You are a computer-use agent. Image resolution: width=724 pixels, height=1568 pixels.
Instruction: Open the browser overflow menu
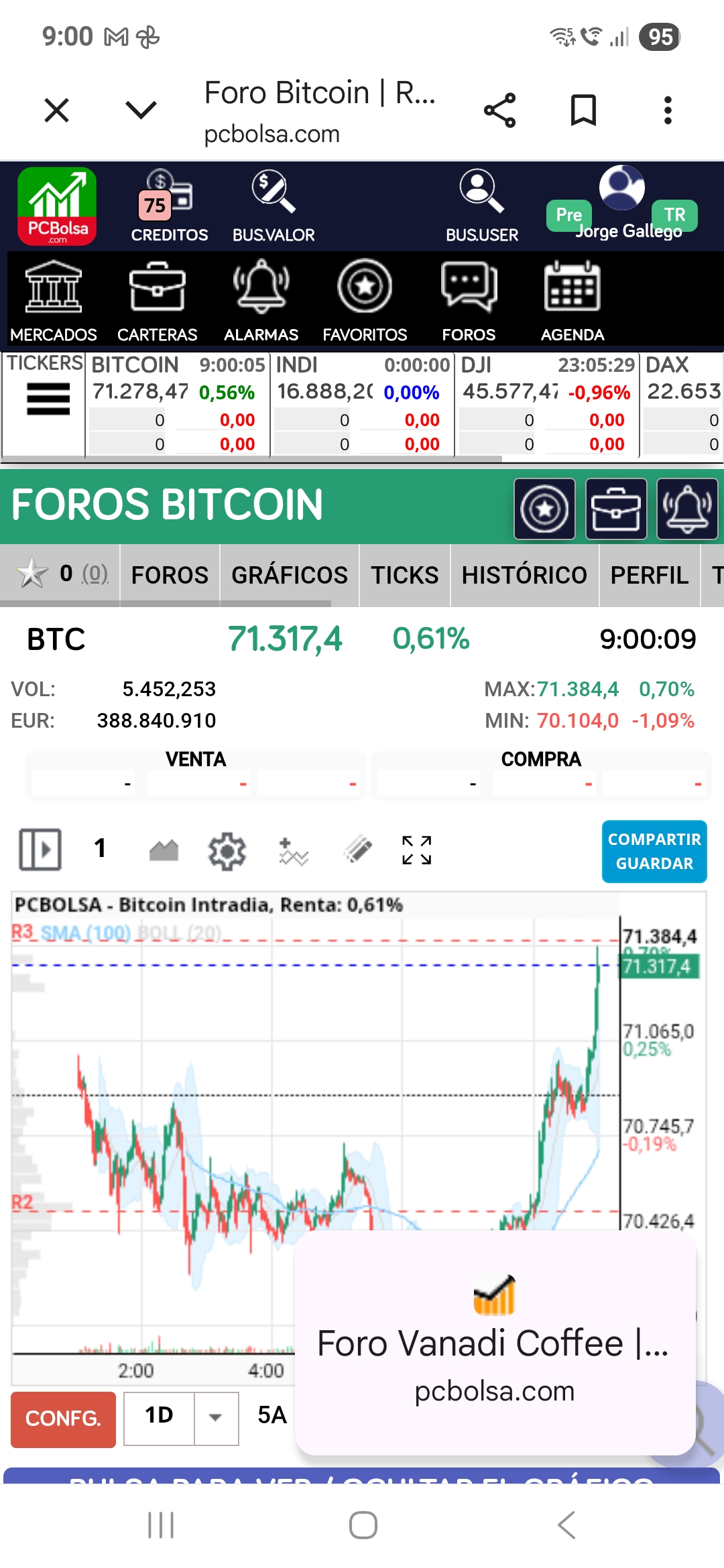tap(667, 110)
